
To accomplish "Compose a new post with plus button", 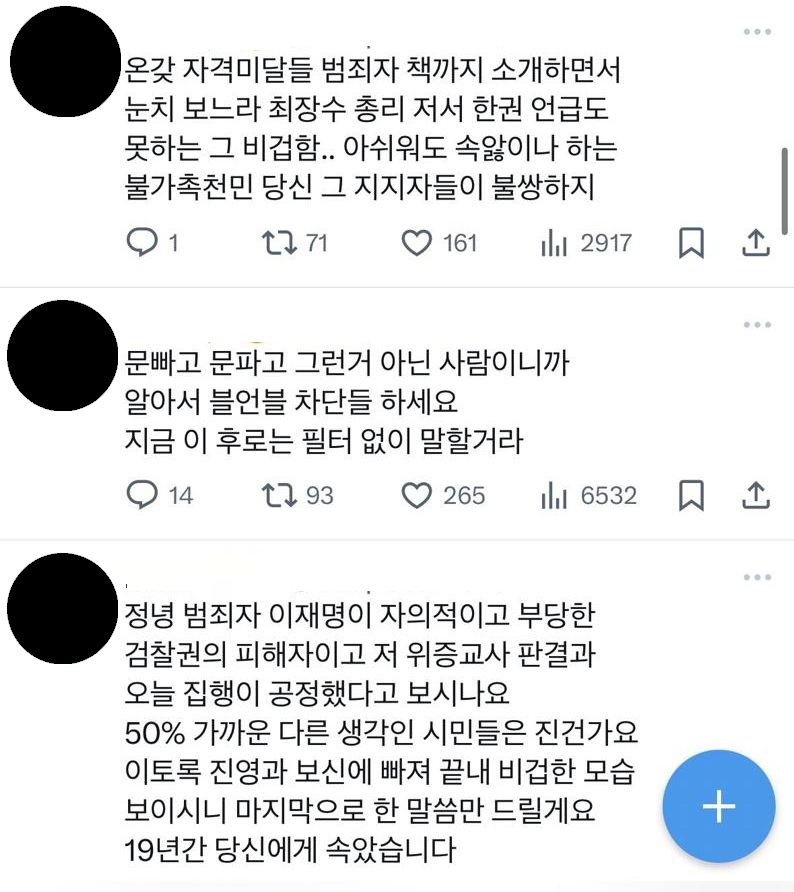I will (719, 807).
